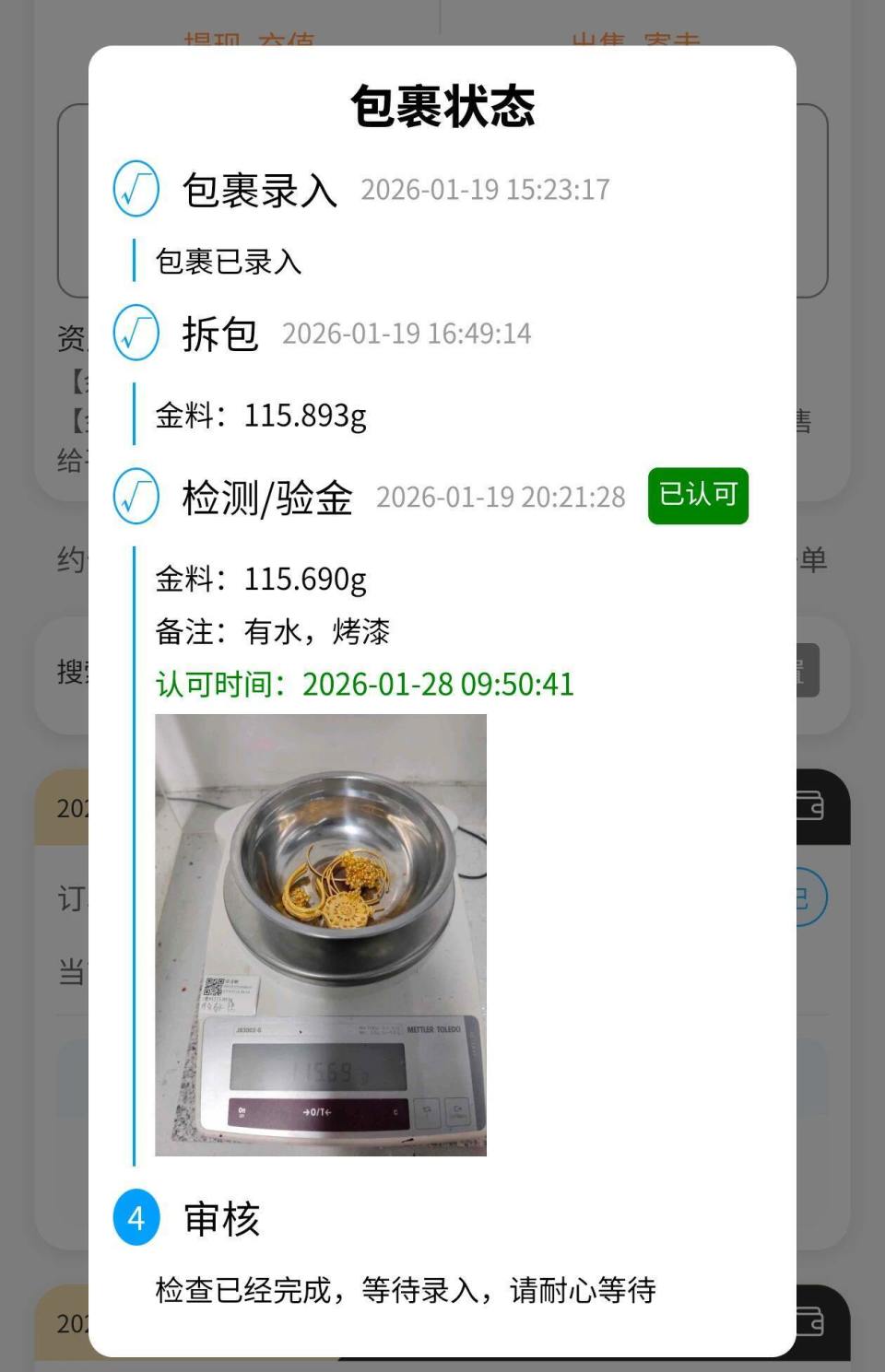Tap the checkmark icon beside 拆包
The width and height of the screenshot is (885, 1372).
click(135, 334)
